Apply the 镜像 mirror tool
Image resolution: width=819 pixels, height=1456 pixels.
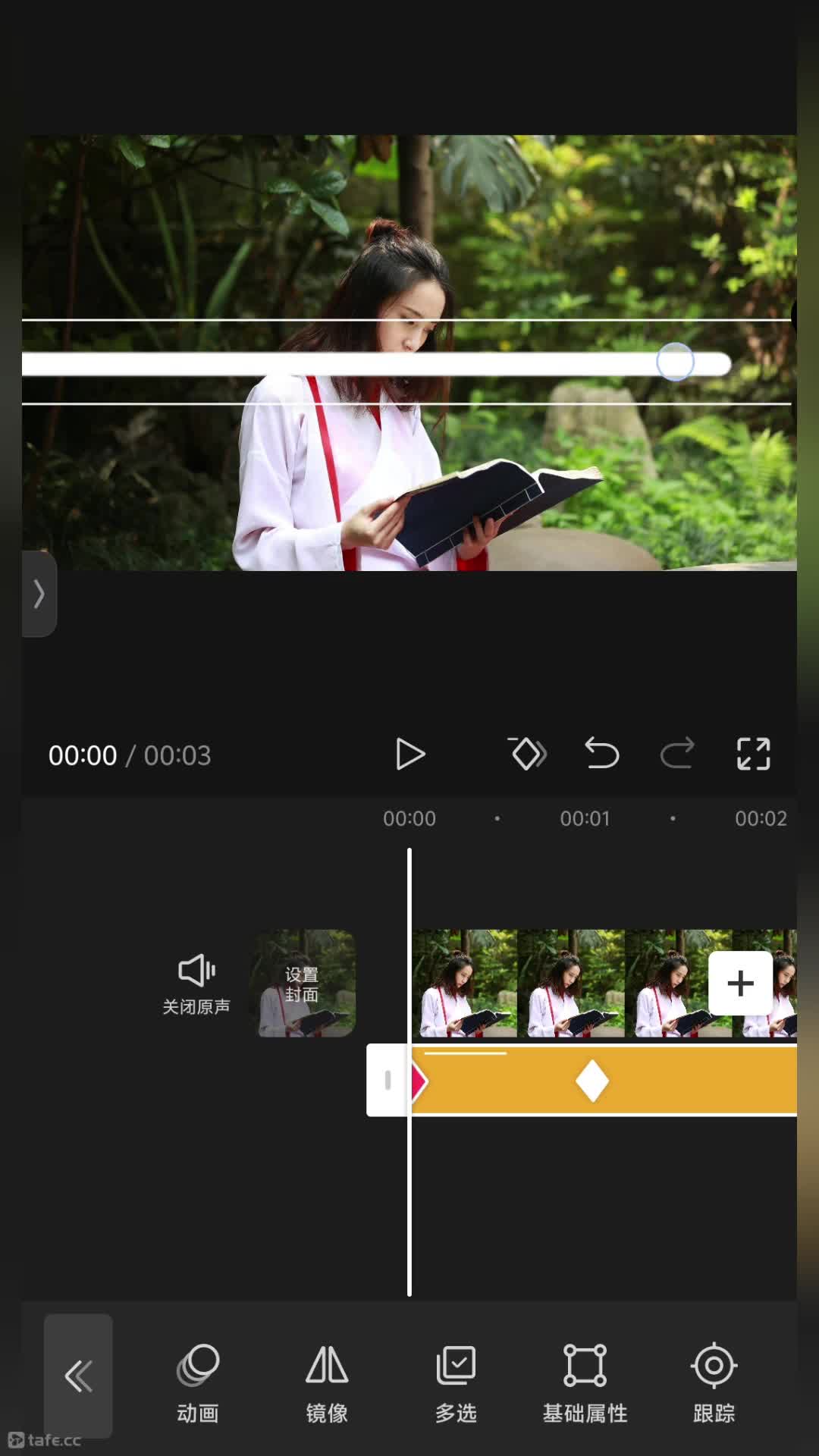click(327, 1383)
